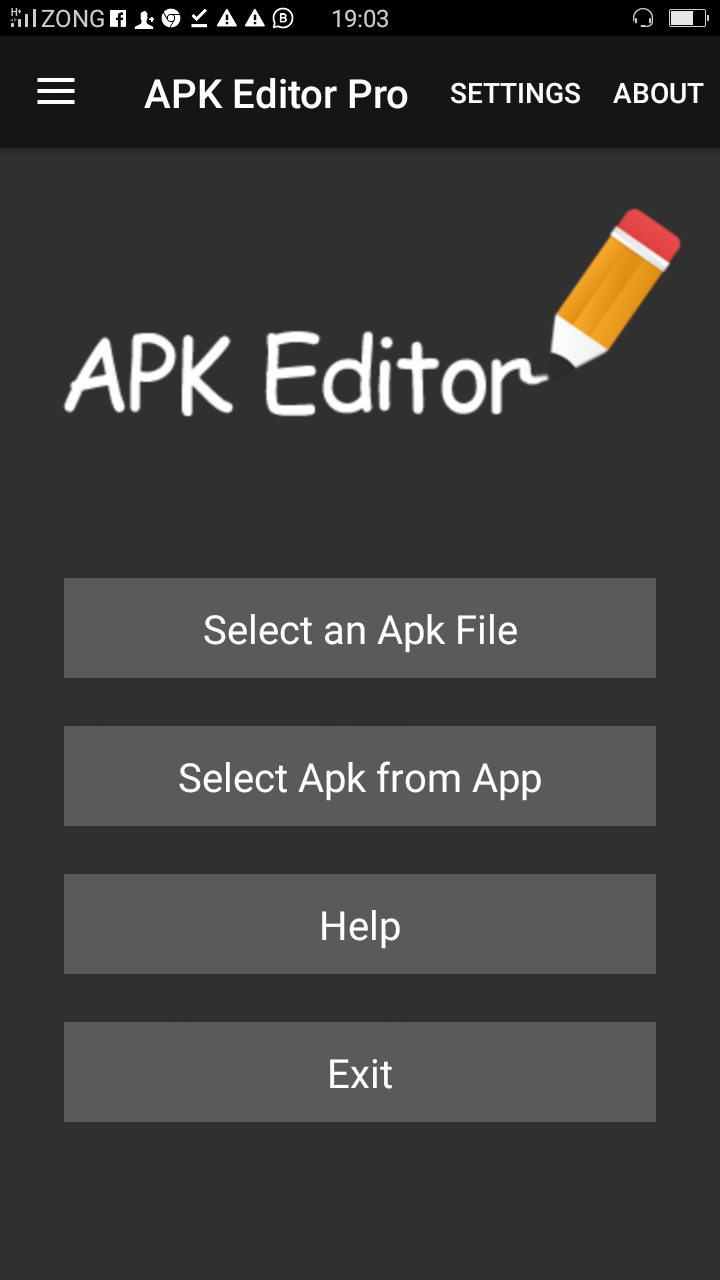Open the ABOUT page
720x1280 pixels.
pyautogui.click(x=658, y=93)
